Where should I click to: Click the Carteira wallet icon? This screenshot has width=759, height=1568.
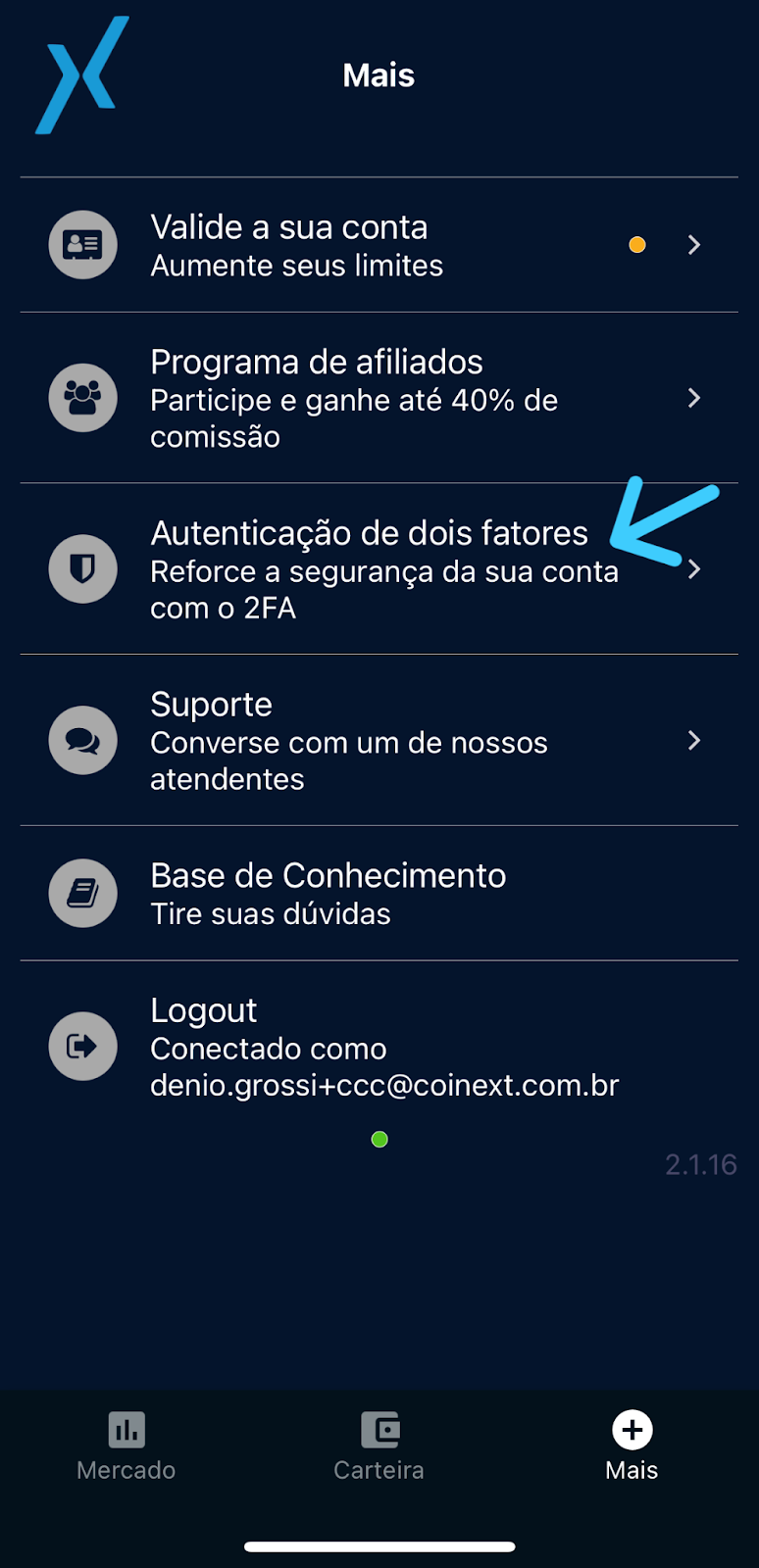379,1430
